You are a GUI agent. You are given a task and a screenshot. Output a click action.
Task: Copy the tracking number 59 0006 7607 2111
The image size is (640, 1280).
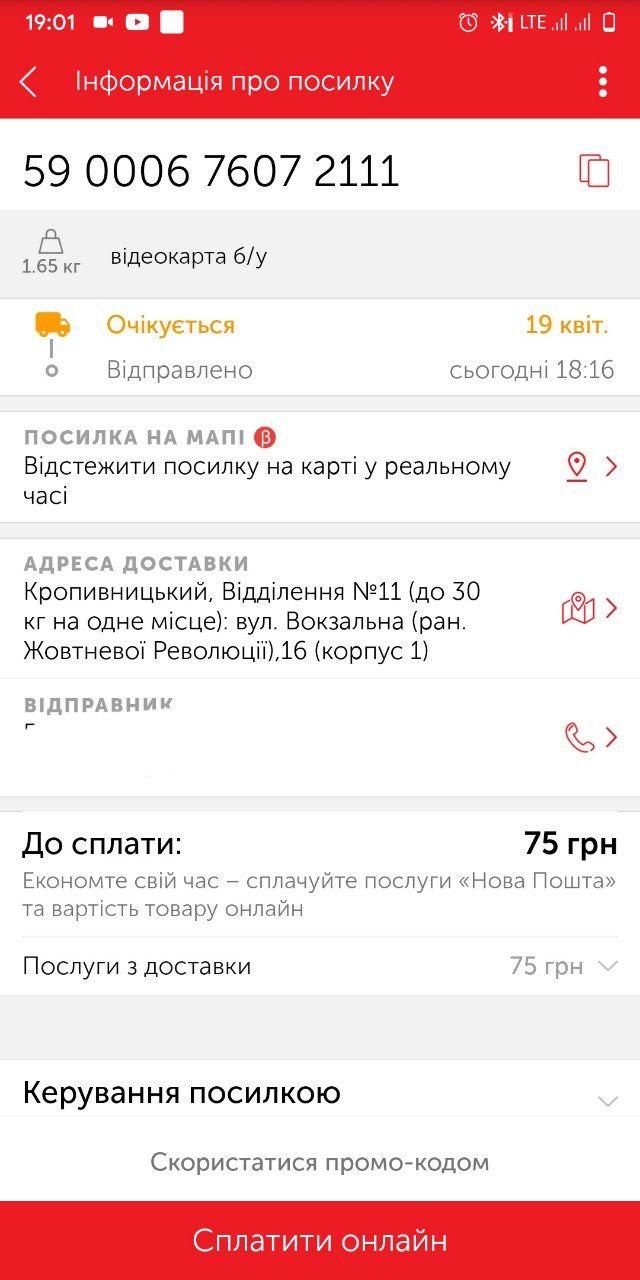coord(595,171)
